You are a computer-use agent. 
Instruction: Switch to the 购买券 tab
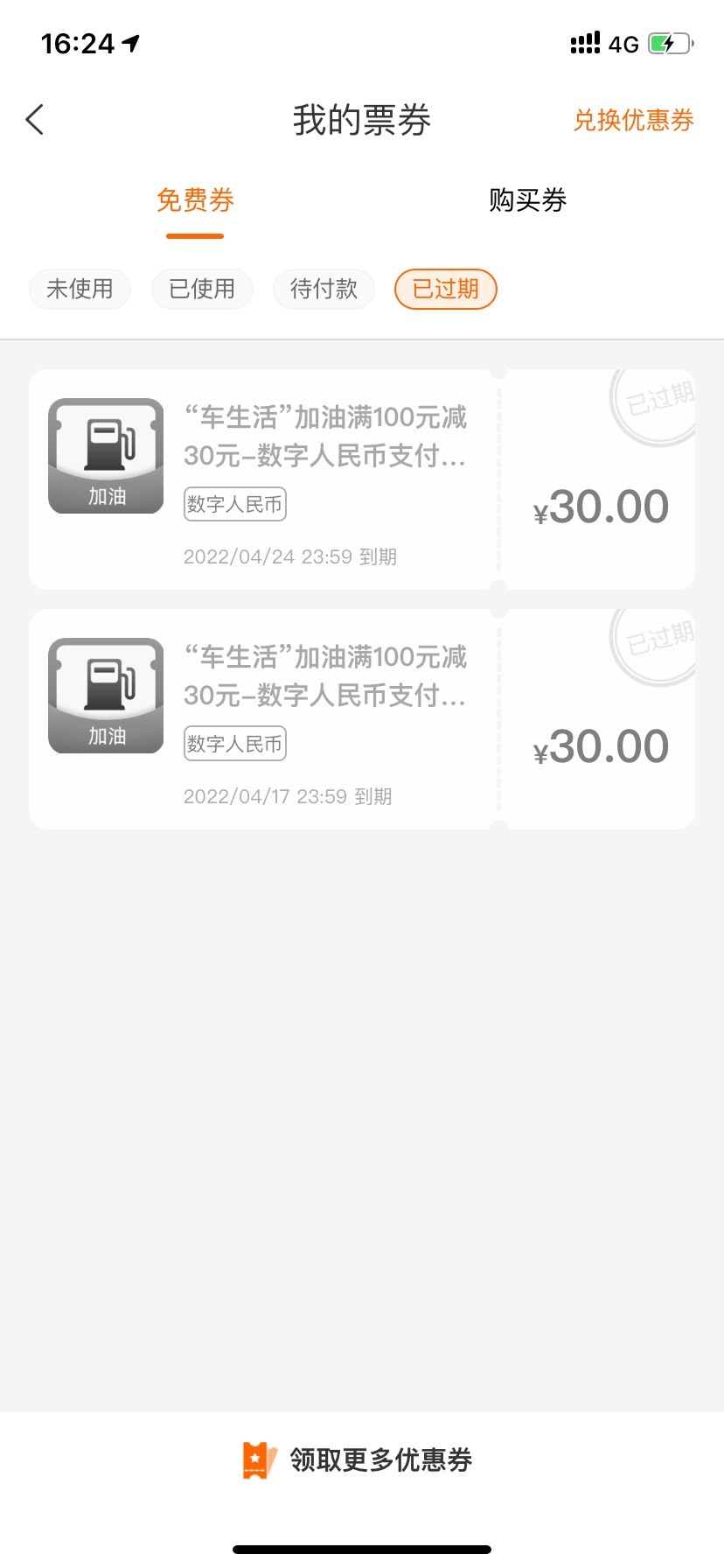click(527, 200)
